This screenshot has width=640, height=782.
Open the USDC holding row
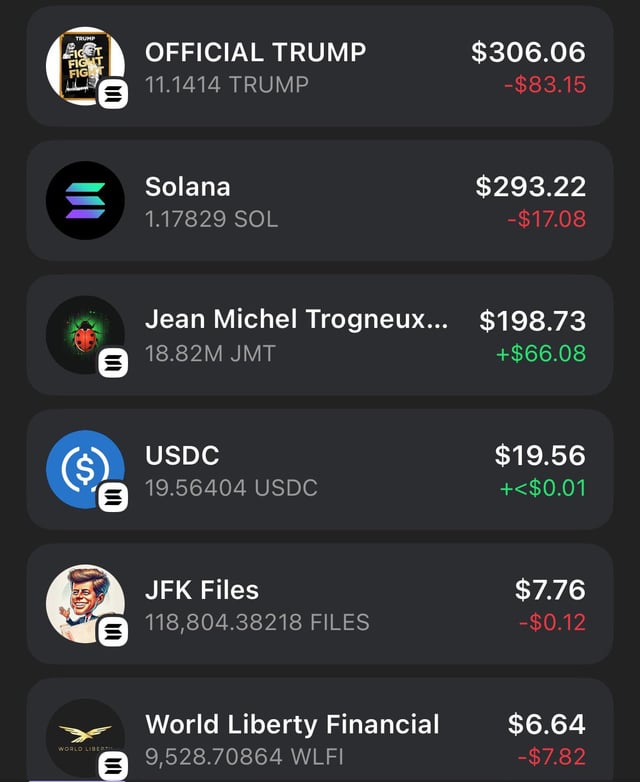pyautogui.click(x=320, y=470)
